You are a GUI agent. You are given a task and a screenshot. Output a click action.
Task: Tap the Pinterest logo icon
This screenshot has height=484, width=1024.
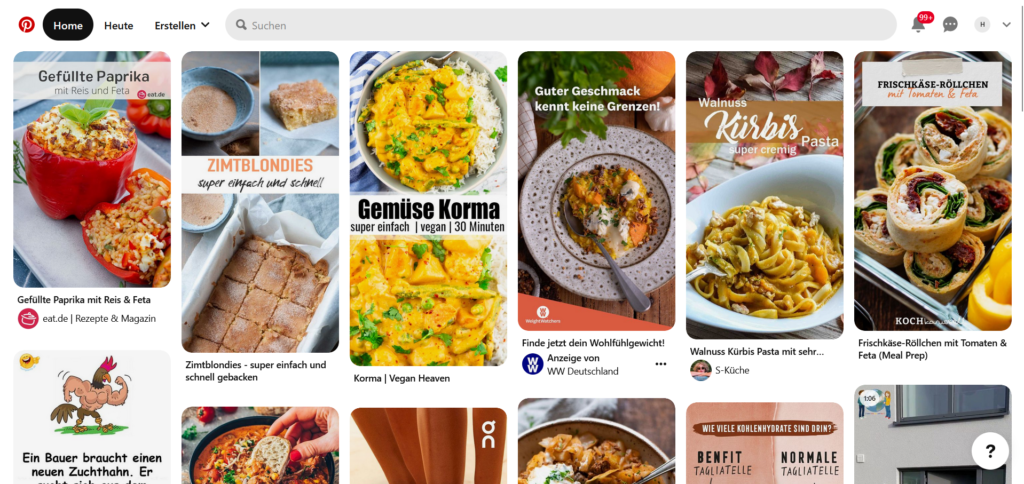point(26,25)
